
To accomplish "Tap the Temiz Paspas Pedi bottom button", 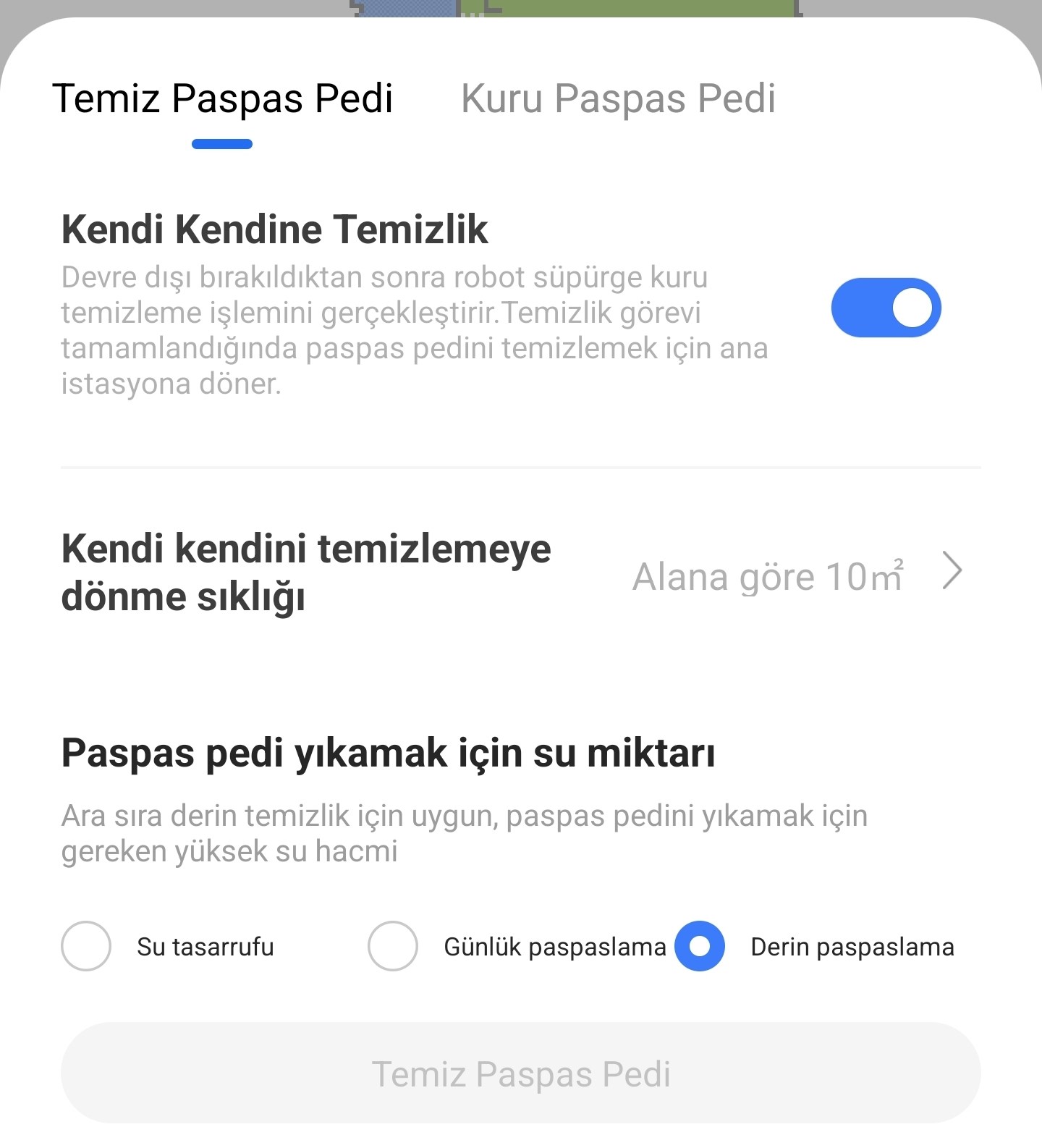I will coord(520,1073).
